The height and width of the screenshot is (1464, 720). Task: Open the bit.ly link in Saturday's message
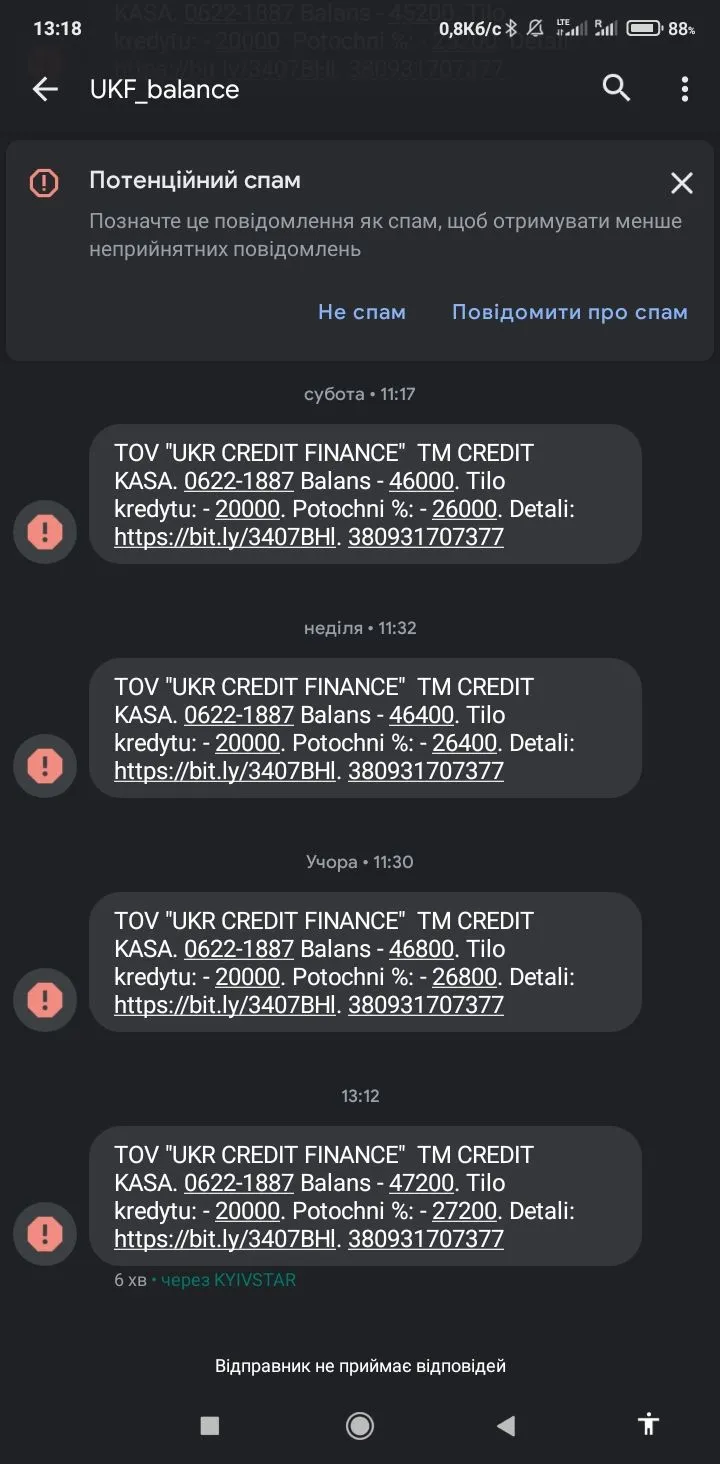coord(225,537)
